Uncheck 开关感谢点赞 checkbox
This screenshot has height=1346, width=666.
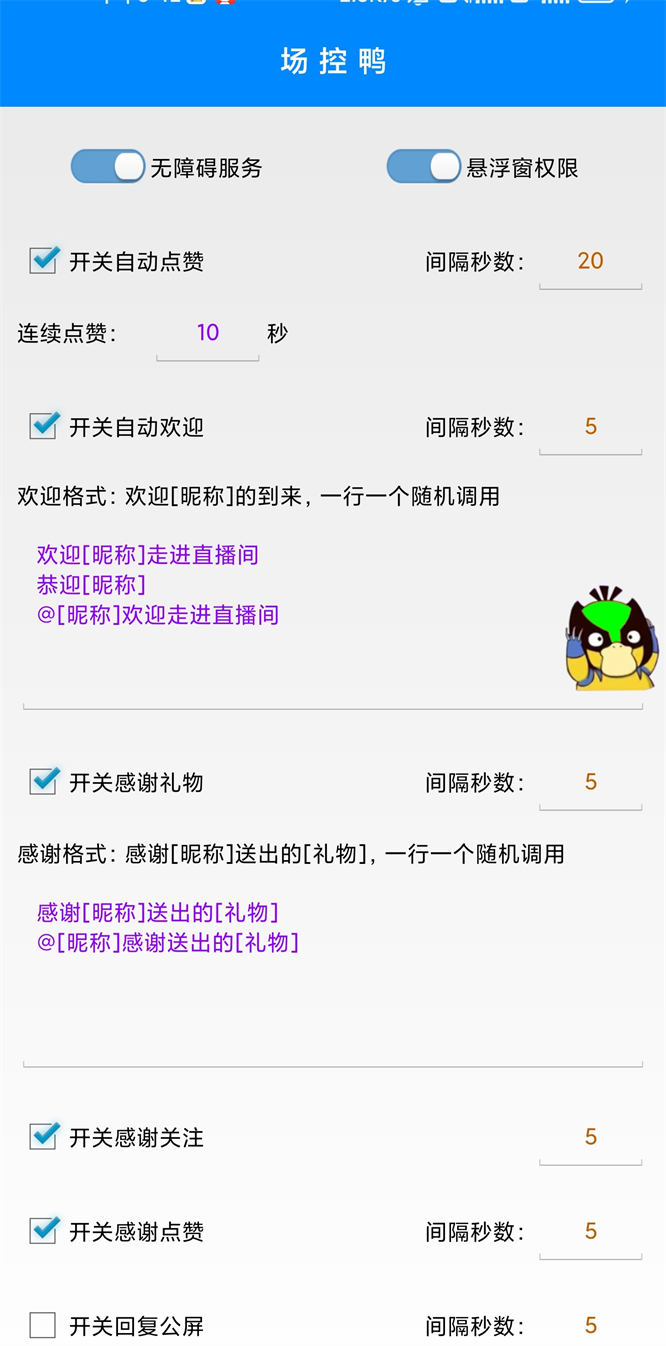tap(43, 1231)
